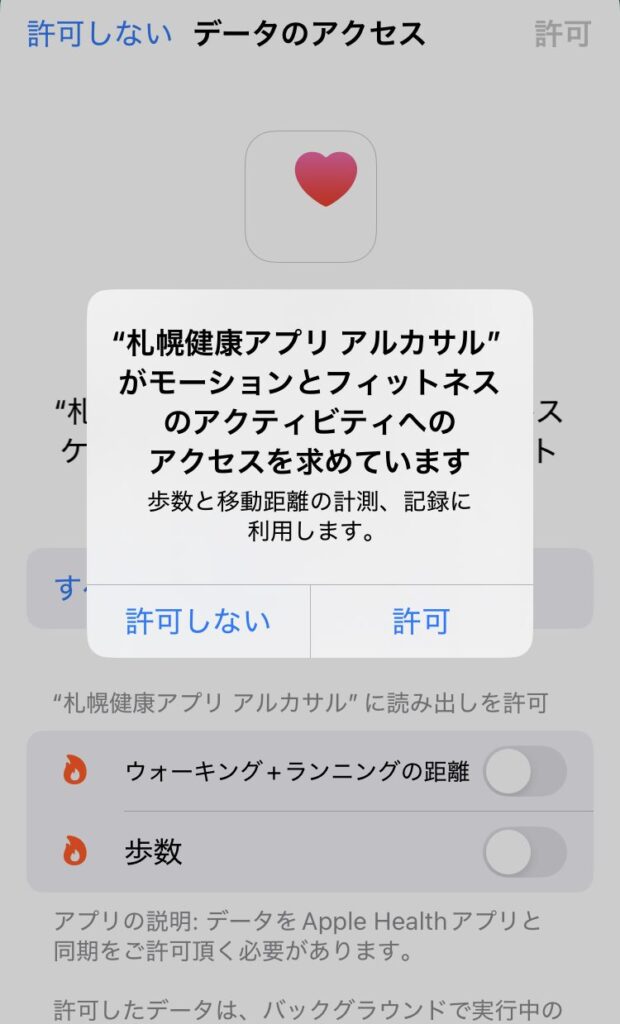
Task: Enable ウォーキング+ランニングの距離 switch
Action: pyautogui.click(x=524, y=772)
